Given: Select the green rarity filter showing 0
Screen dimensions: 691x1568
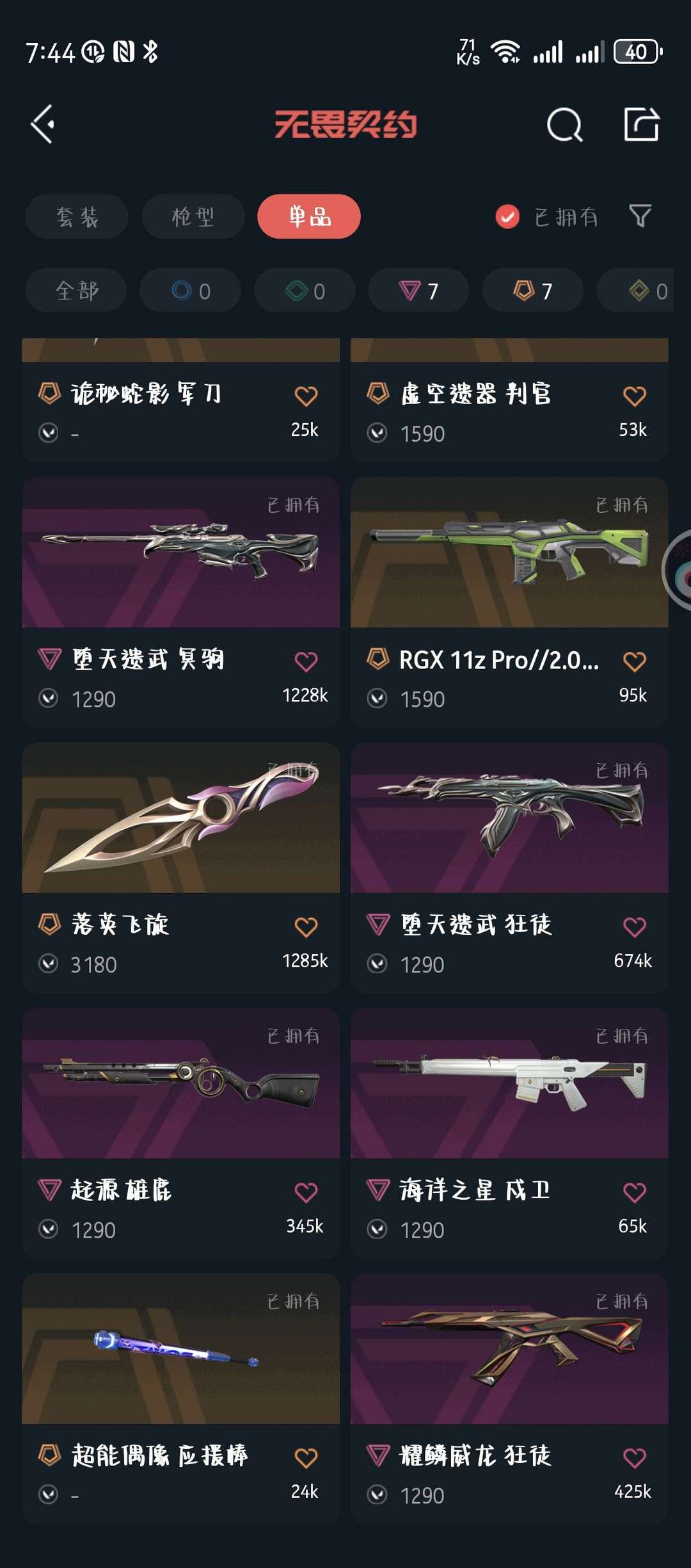Looking at the screenshot, I should (304, 290).
